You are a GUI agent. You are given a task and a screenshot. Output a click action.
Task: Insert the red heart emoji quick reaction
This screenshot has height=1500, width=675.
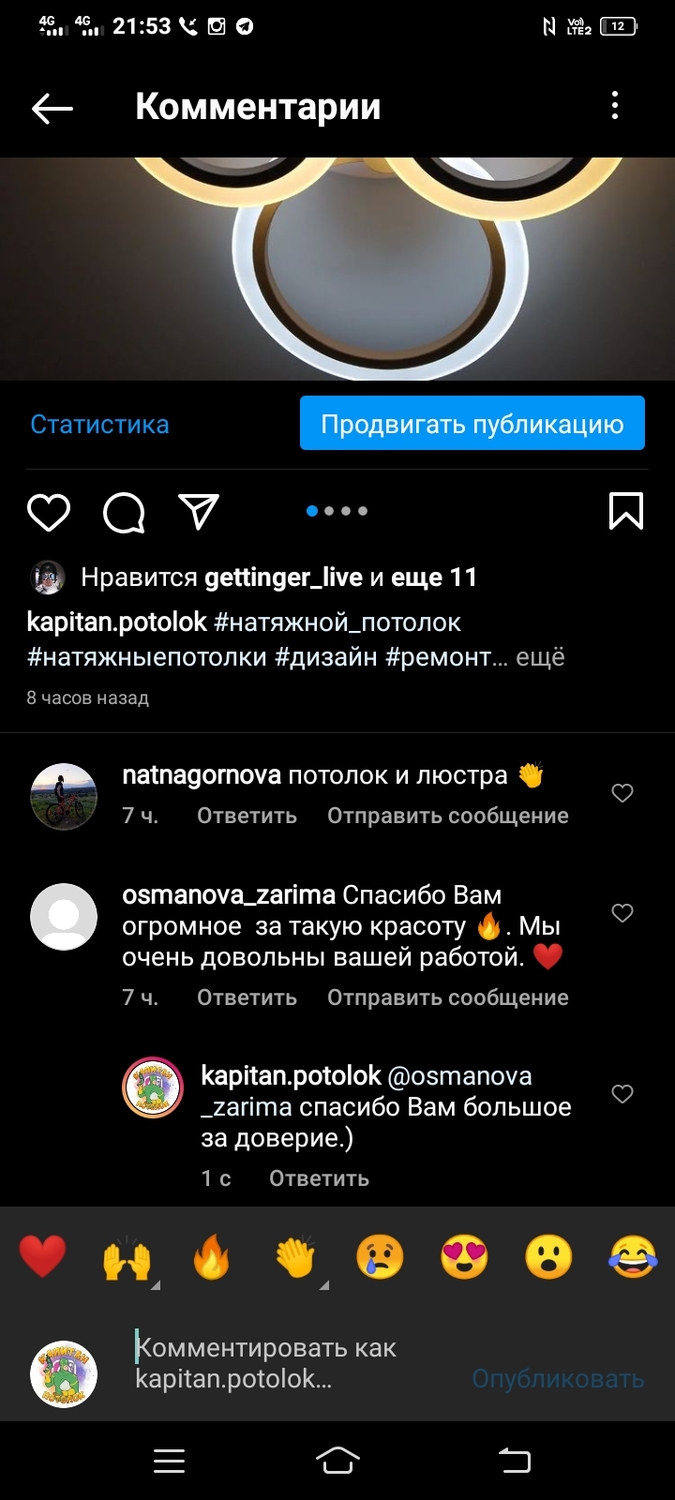click(x=43, y=1257)
